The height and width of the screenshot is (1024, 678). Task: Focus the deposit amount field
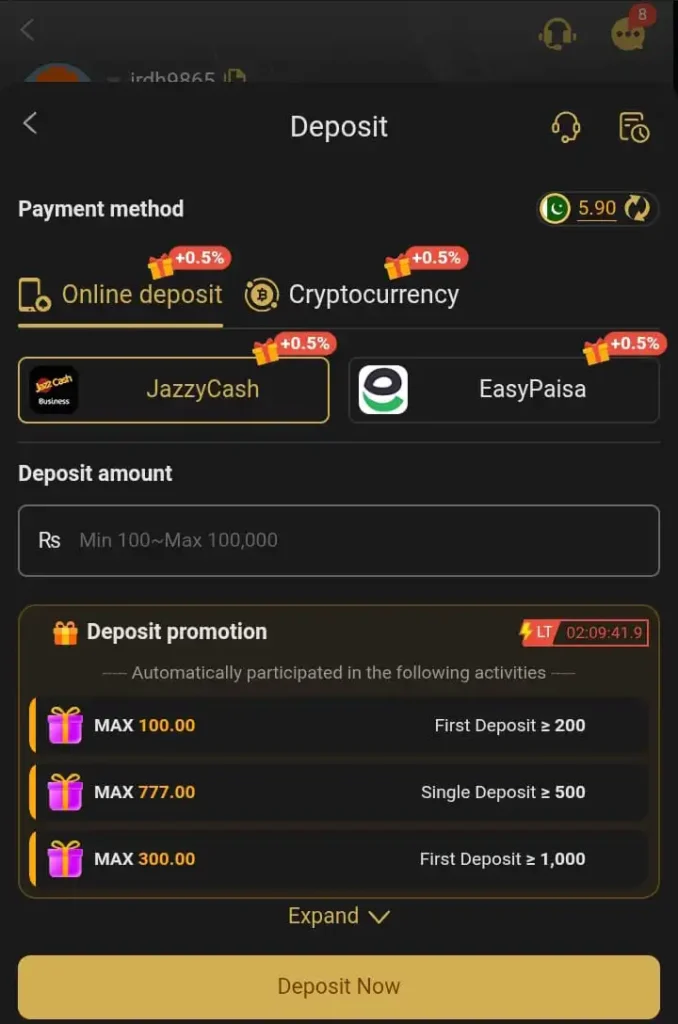tap(338, 540)
